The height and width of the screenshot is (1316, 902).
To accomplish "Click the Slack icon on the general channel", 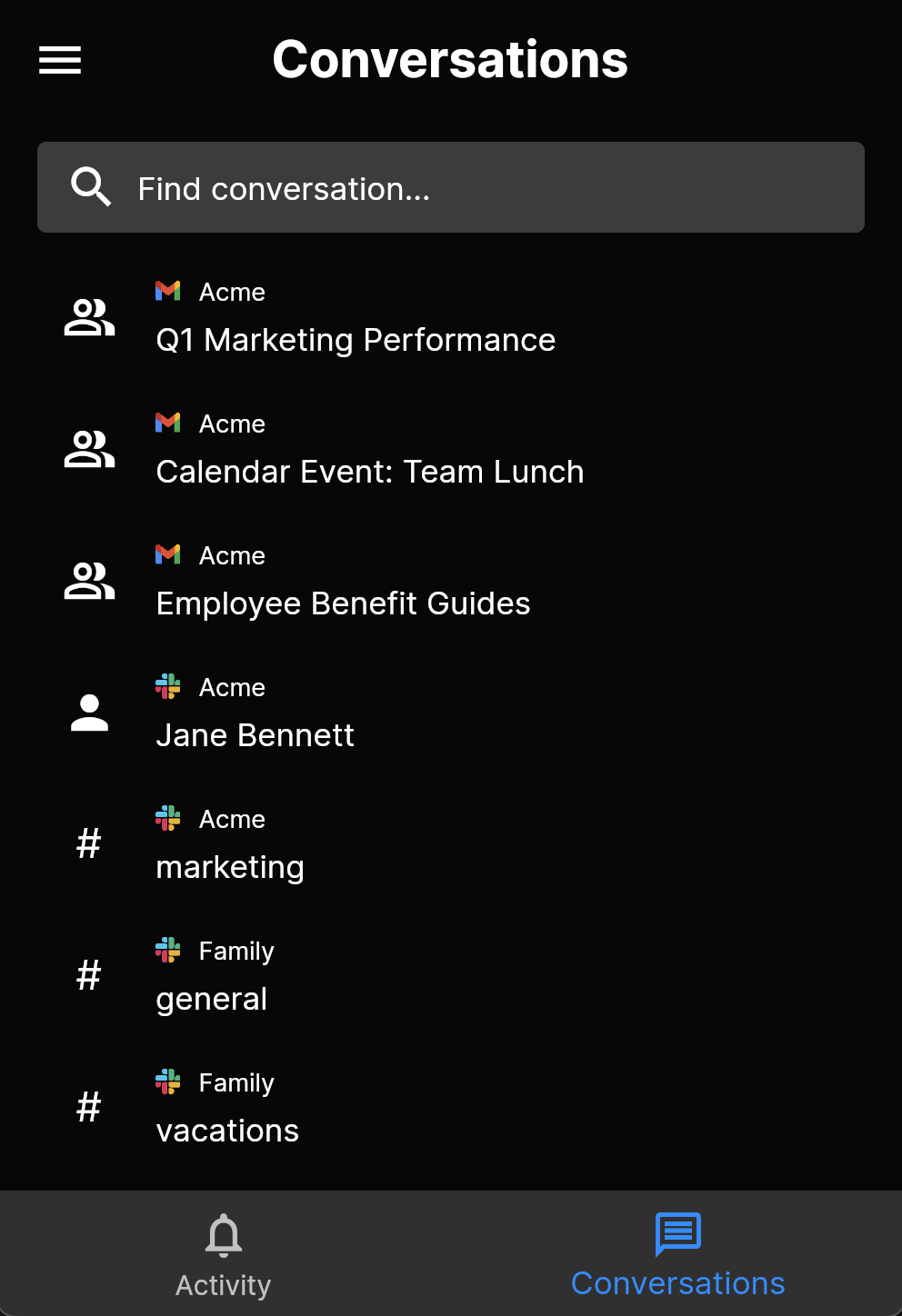I will [x=167, y=951].
